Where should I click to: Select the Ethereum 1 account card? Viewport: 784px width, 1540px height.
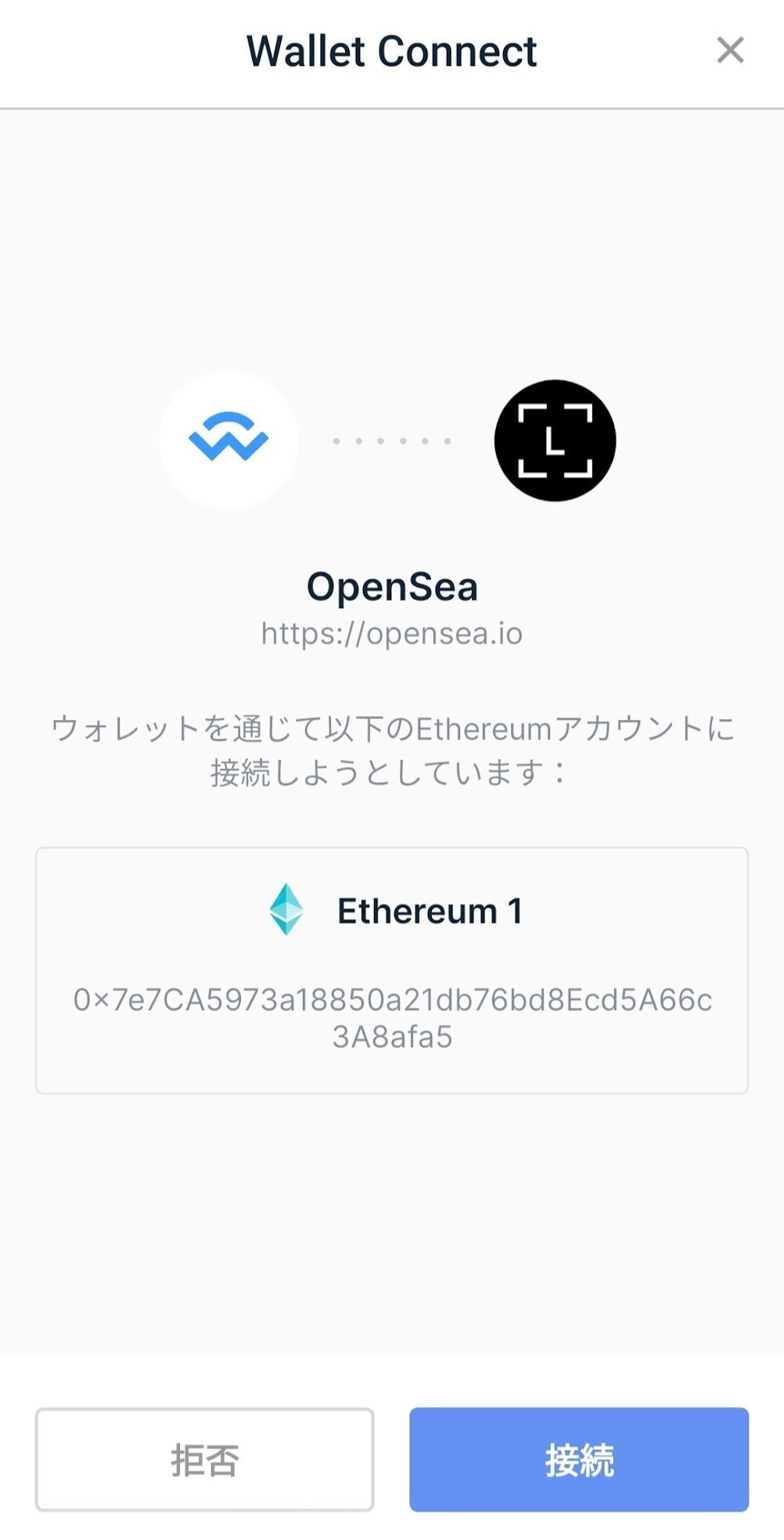pyautogui.click(x=392, y=970)
